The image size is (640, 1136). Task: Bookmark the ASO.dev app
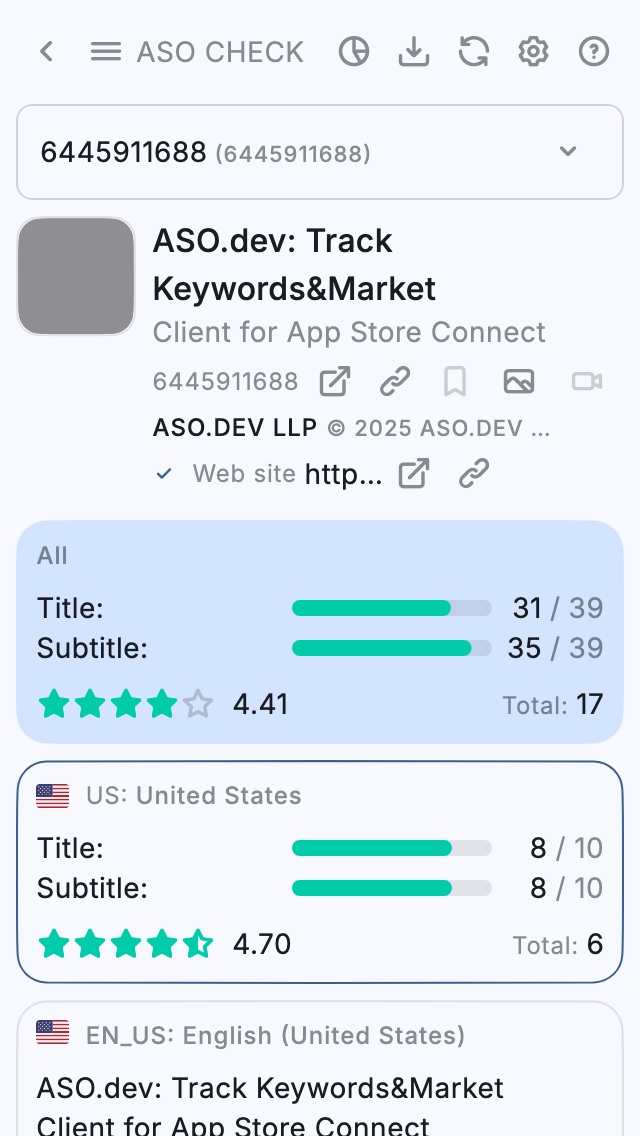point(455,381)
